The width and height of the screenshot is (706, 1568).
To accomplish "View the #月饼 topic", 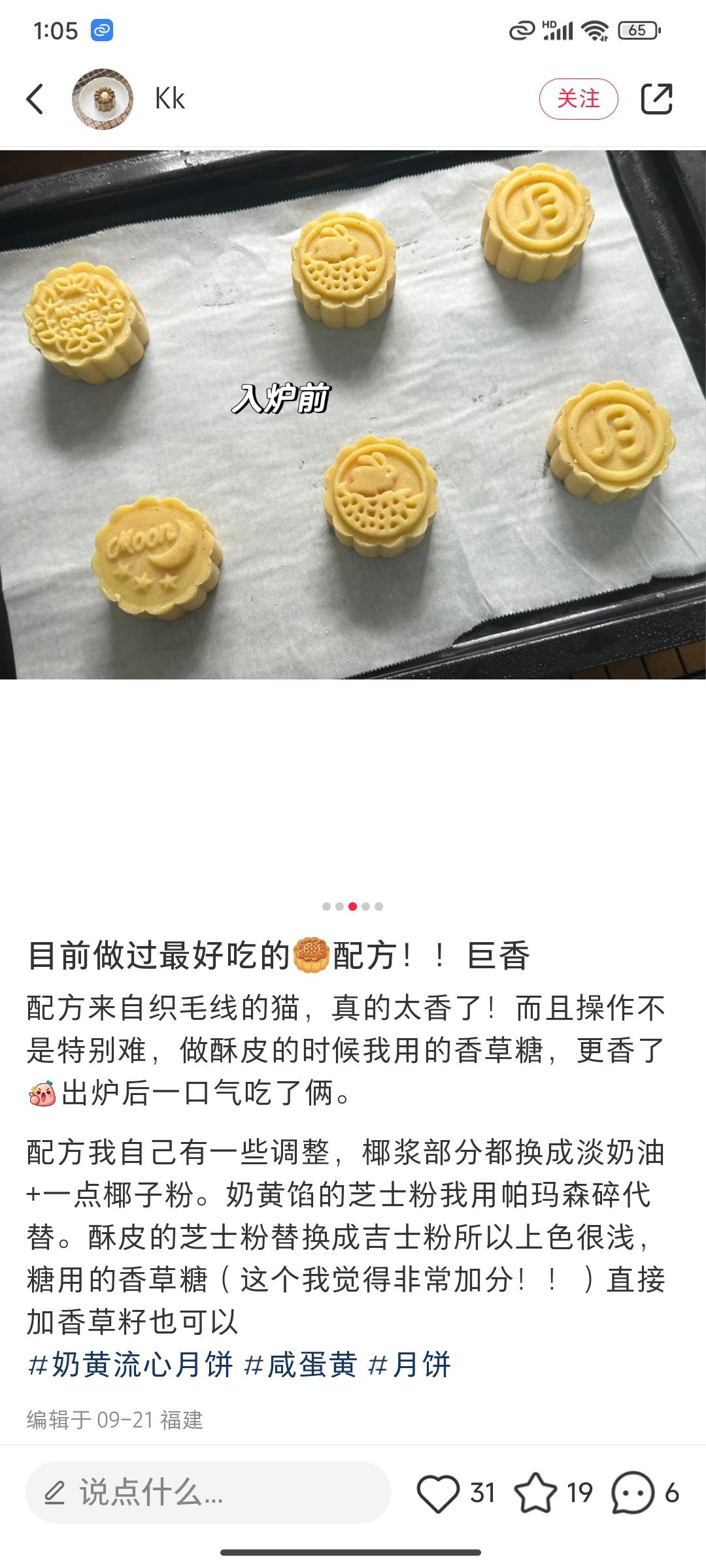I will tap(410, 1365).
